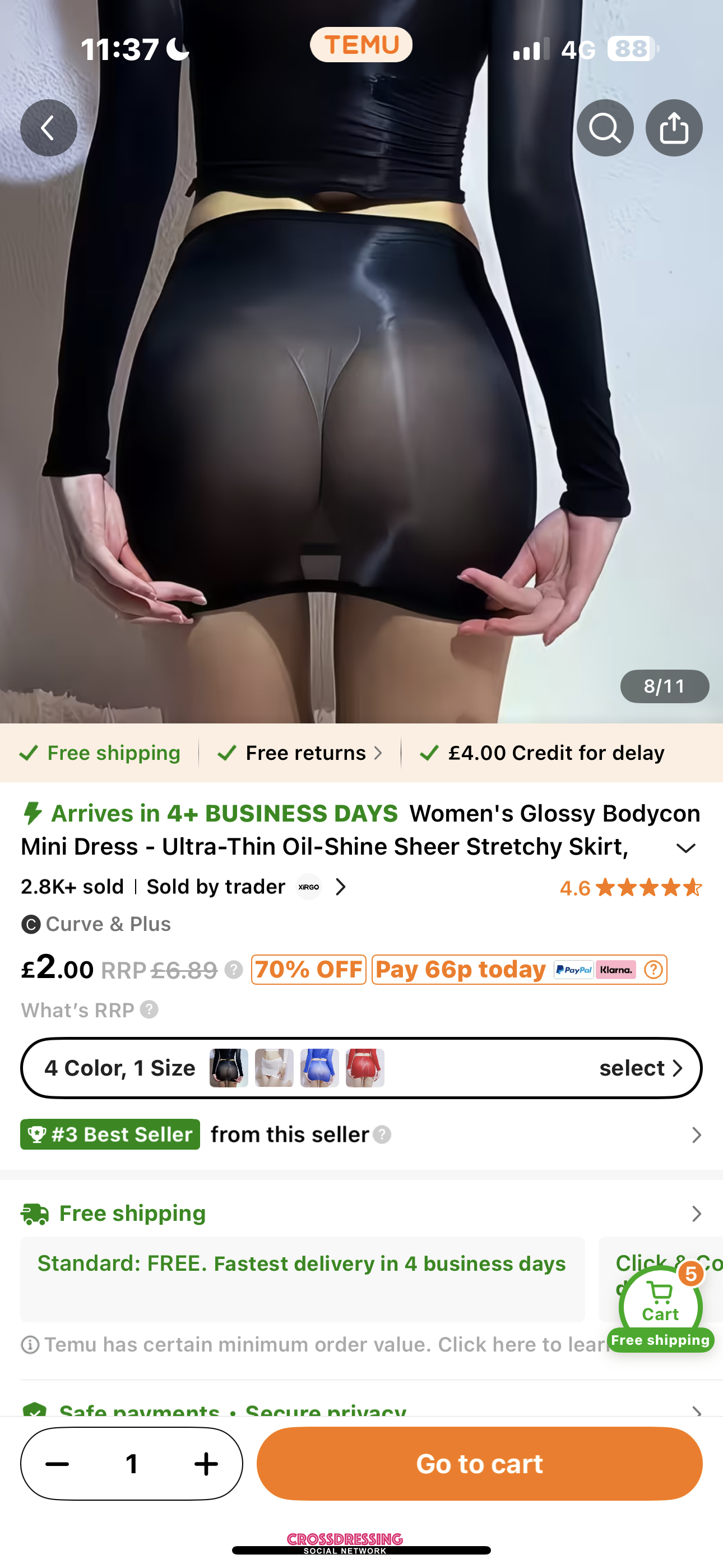
Task: Expand the product title
Action: point(686,848)
